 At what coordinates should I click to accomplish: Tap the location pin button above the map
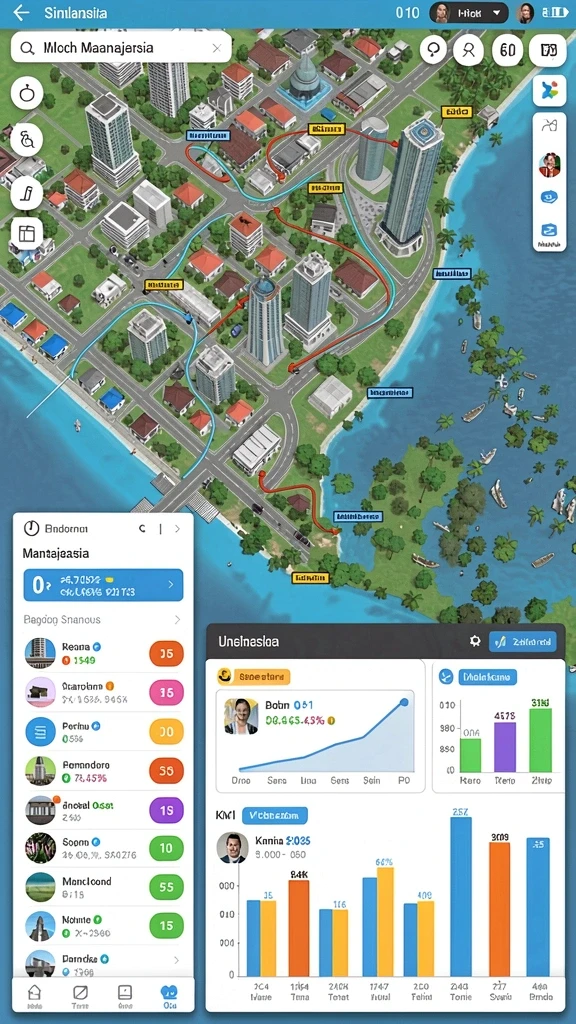(434, 50)
